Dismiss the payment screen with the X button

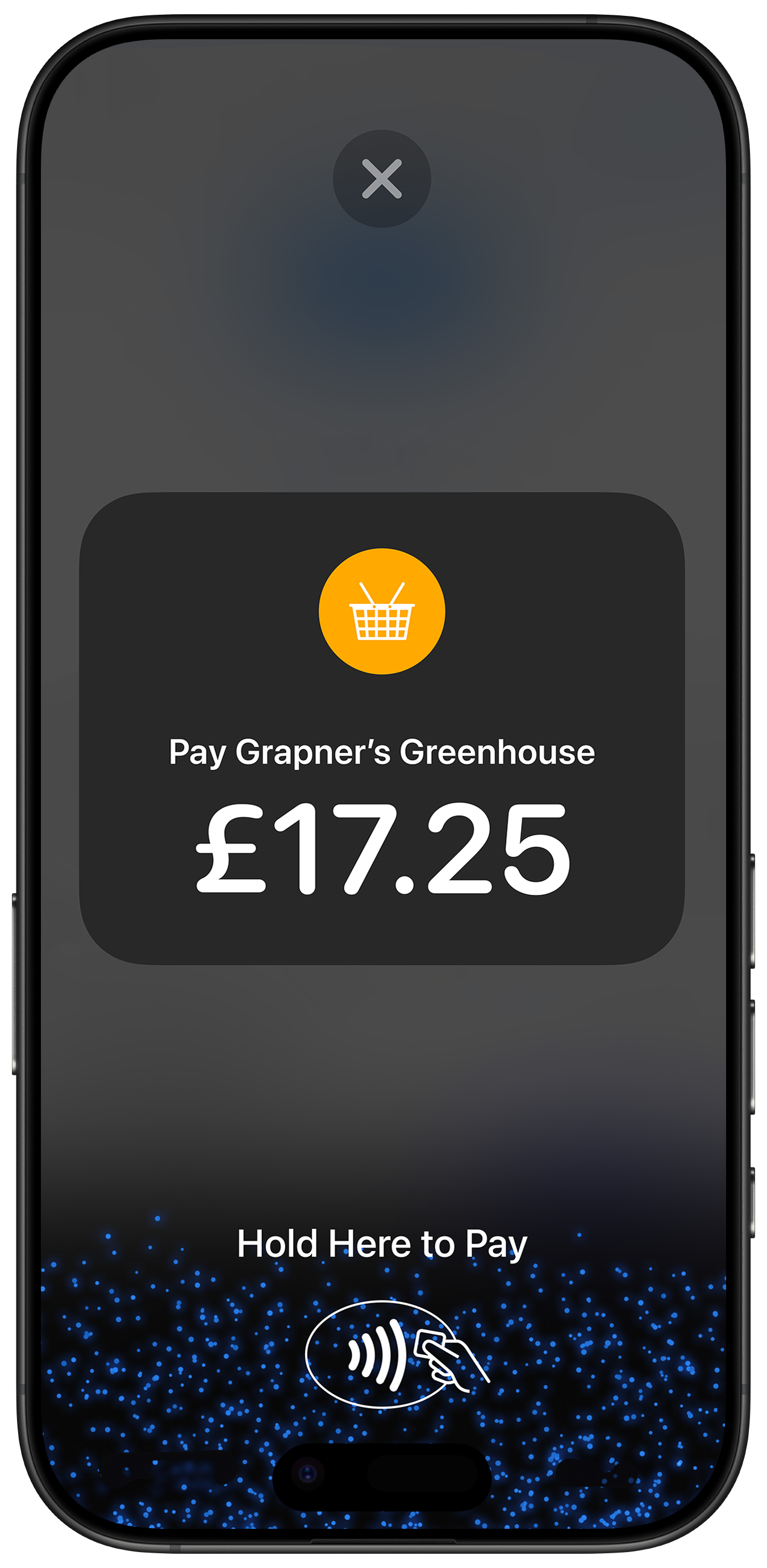(x=382, y=179)
